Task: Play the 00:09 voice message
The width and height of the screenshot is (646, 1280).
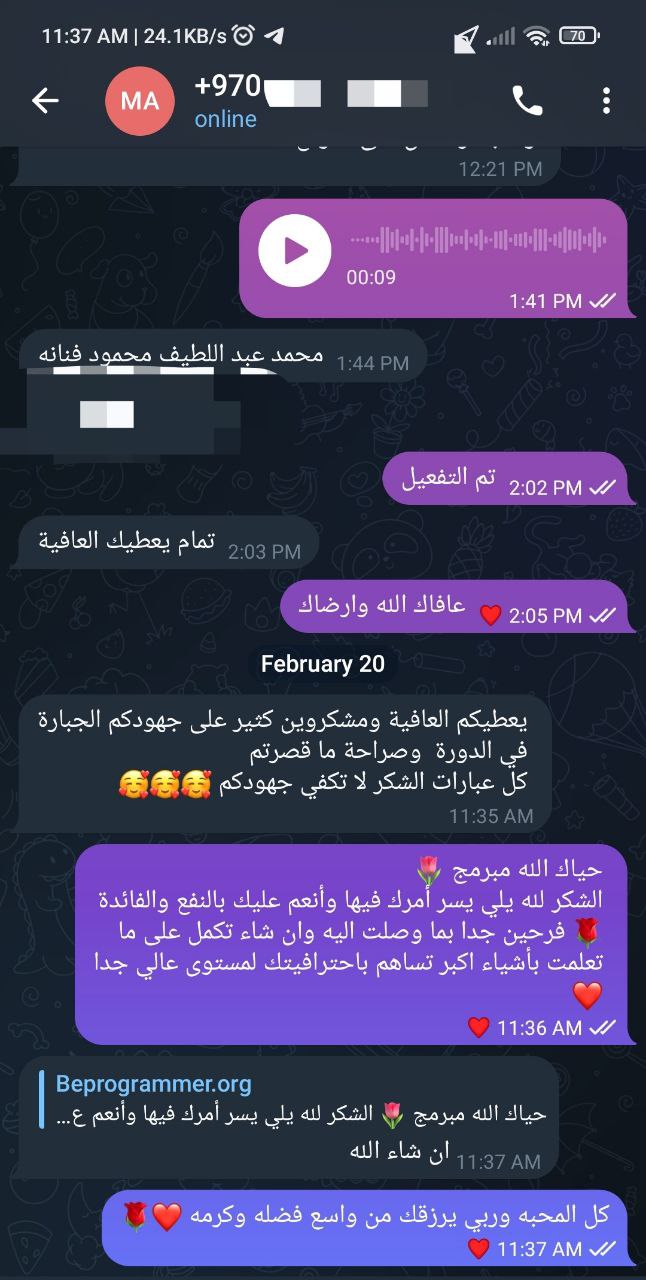Action: 294,251
